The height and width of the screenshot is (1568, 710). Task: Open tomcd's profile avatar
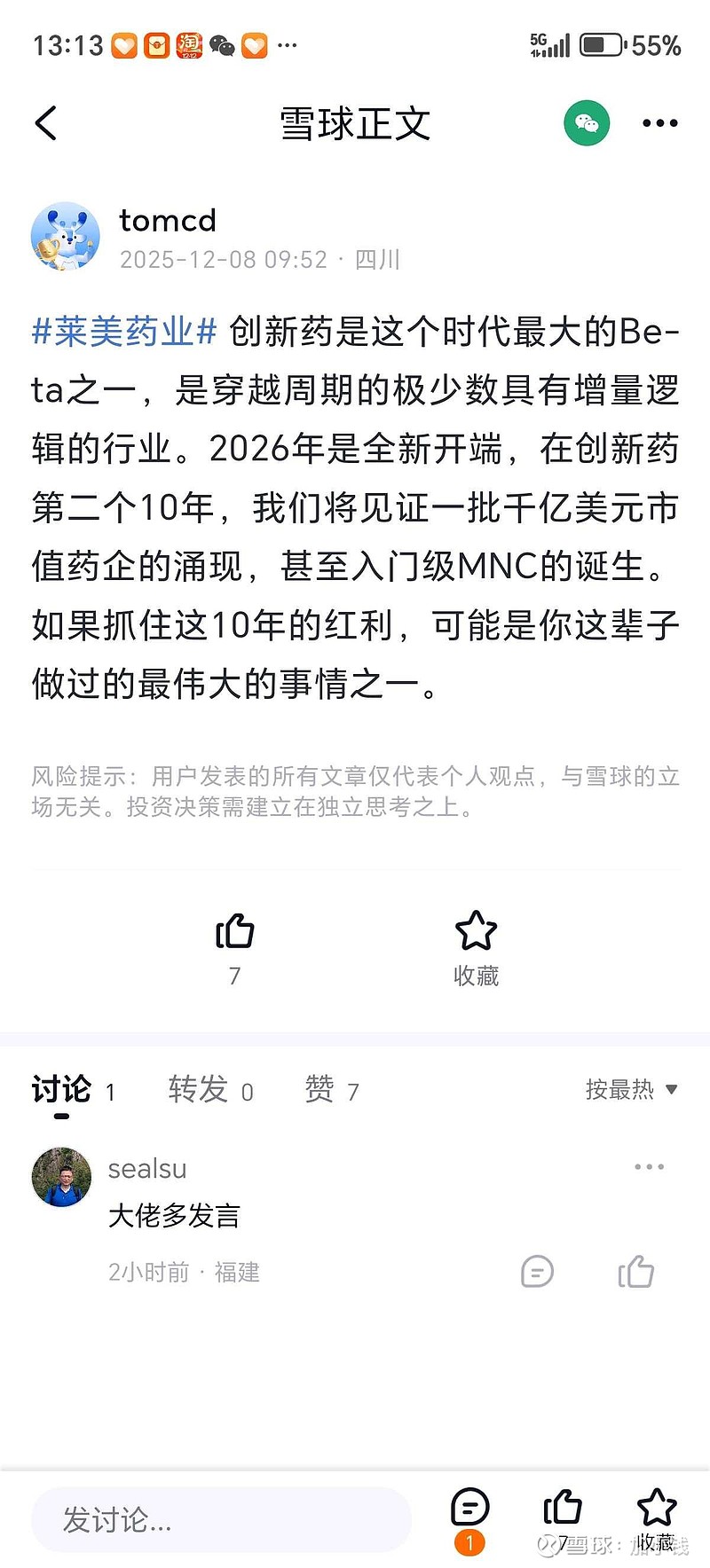point(66,236)
